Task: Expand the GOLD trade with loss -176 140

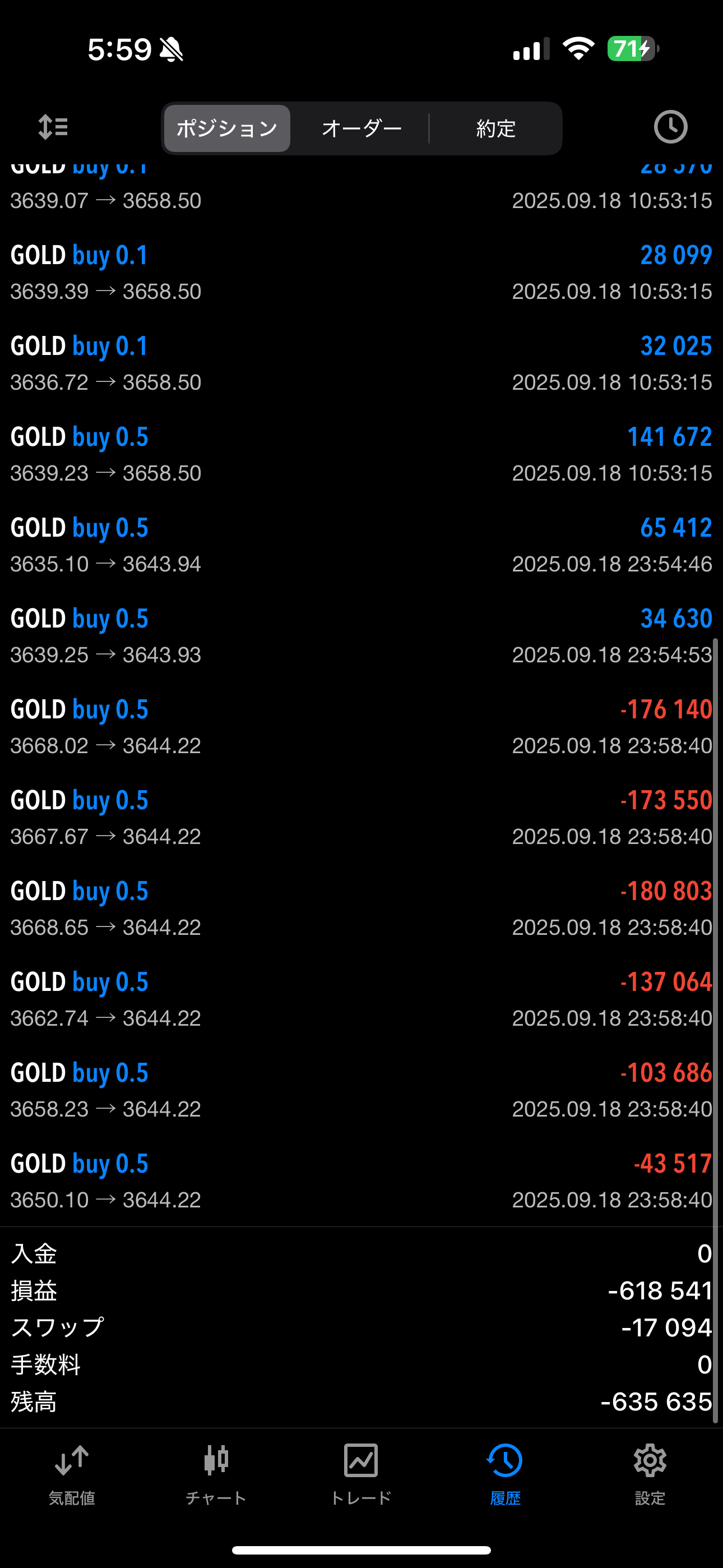Action: tap(361, 727)
